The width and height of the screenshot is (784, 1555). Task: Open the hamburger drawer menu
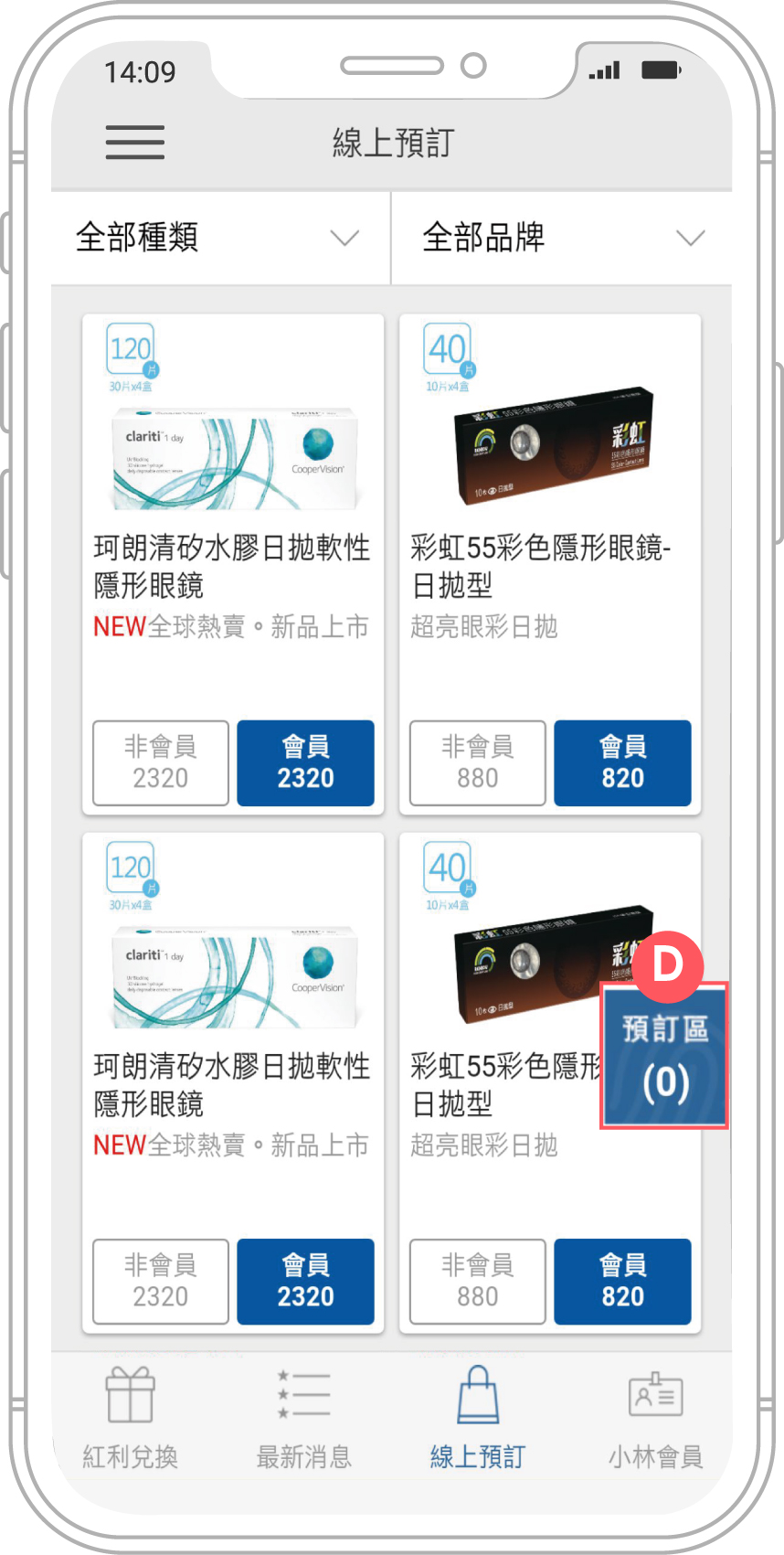(135, 143)
